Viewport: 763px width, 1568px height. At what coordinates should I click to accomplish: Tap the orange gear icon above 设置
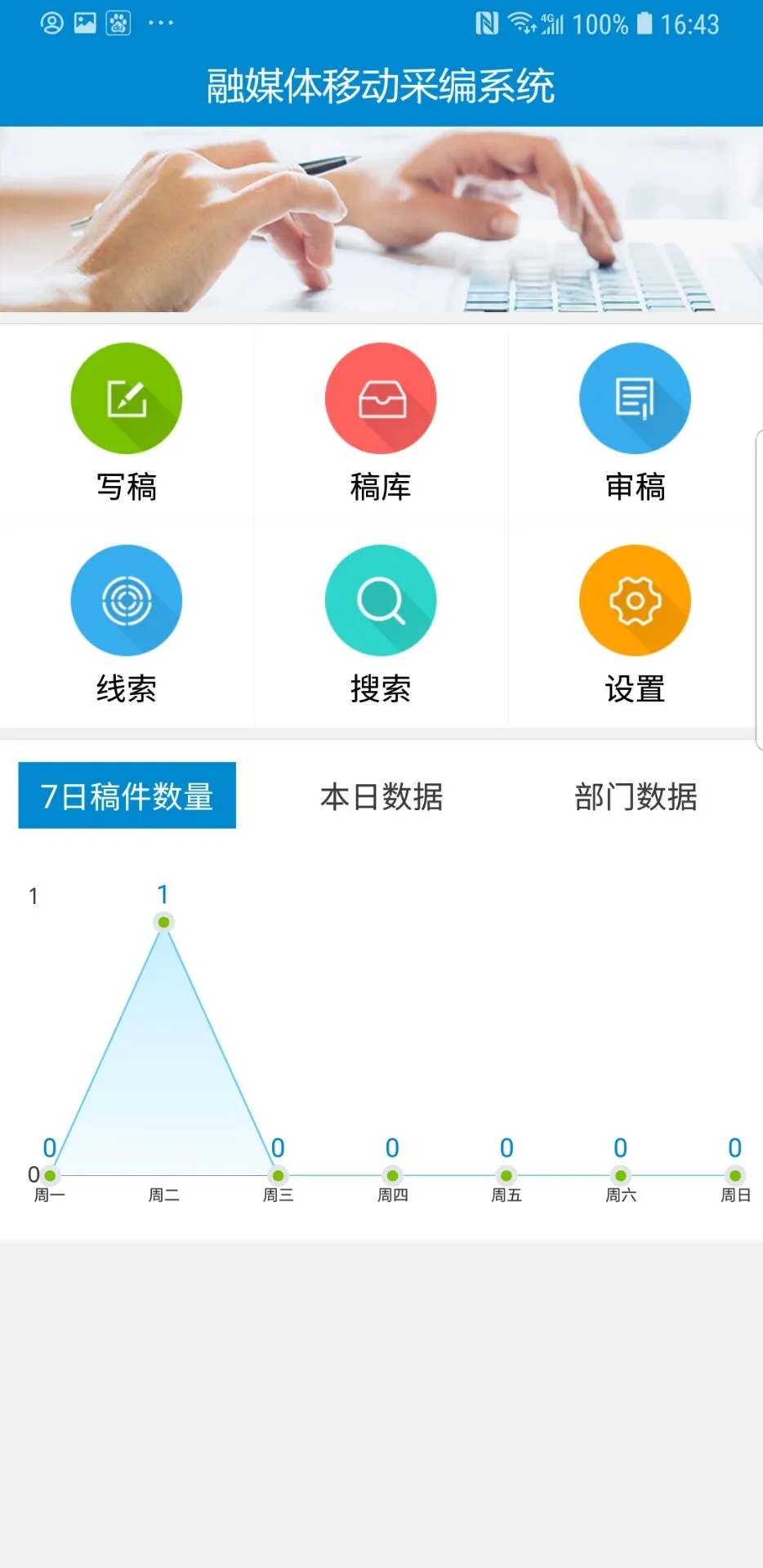(635, 599)
